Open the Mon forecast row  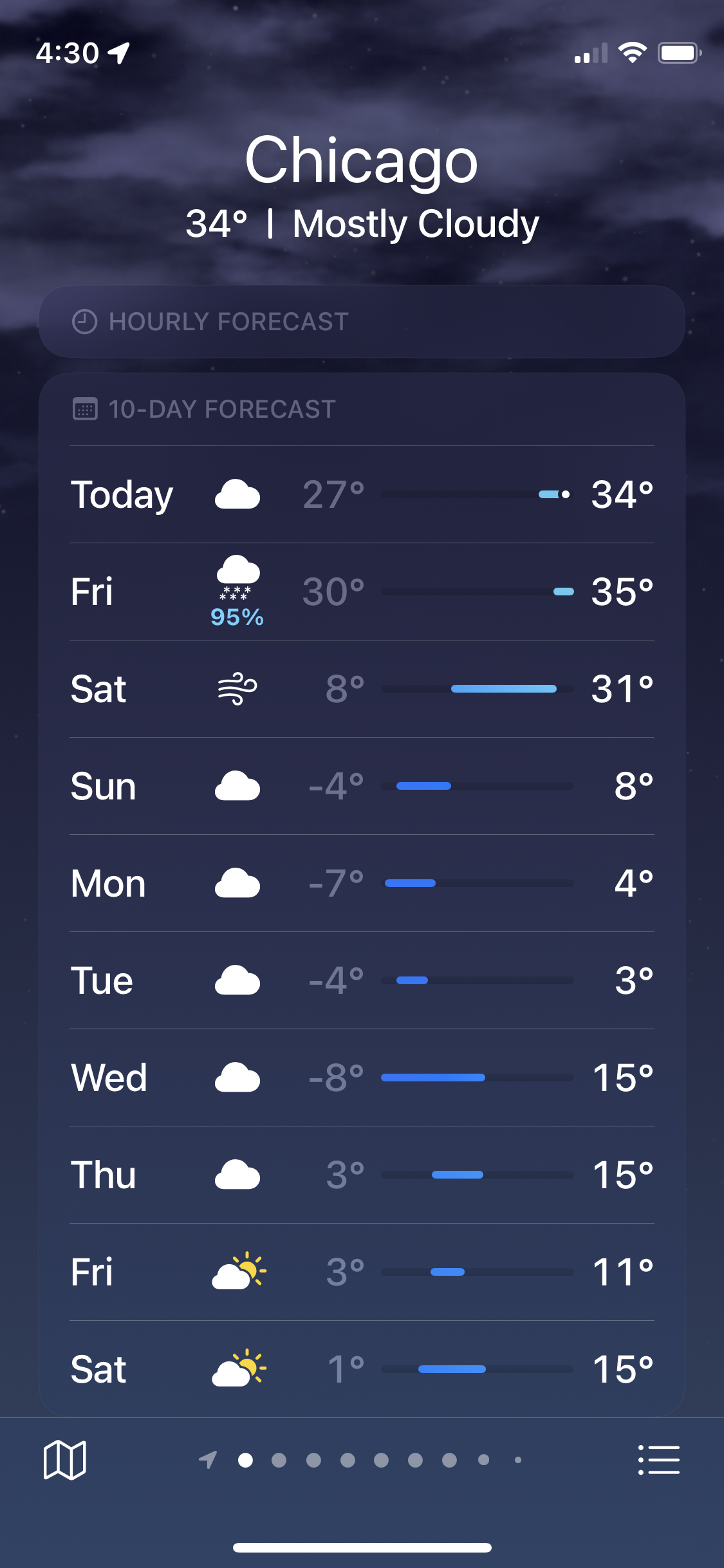(362, 883)
